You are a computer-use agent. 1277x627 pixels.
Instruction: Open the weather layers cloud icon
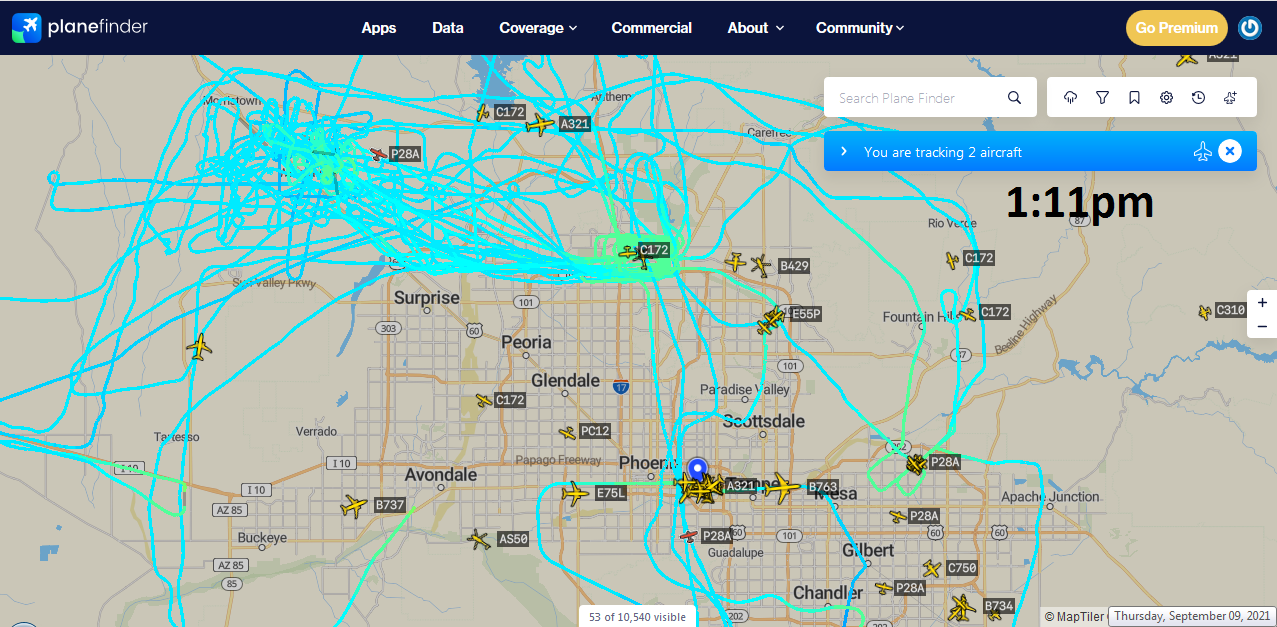[1071, 98]
